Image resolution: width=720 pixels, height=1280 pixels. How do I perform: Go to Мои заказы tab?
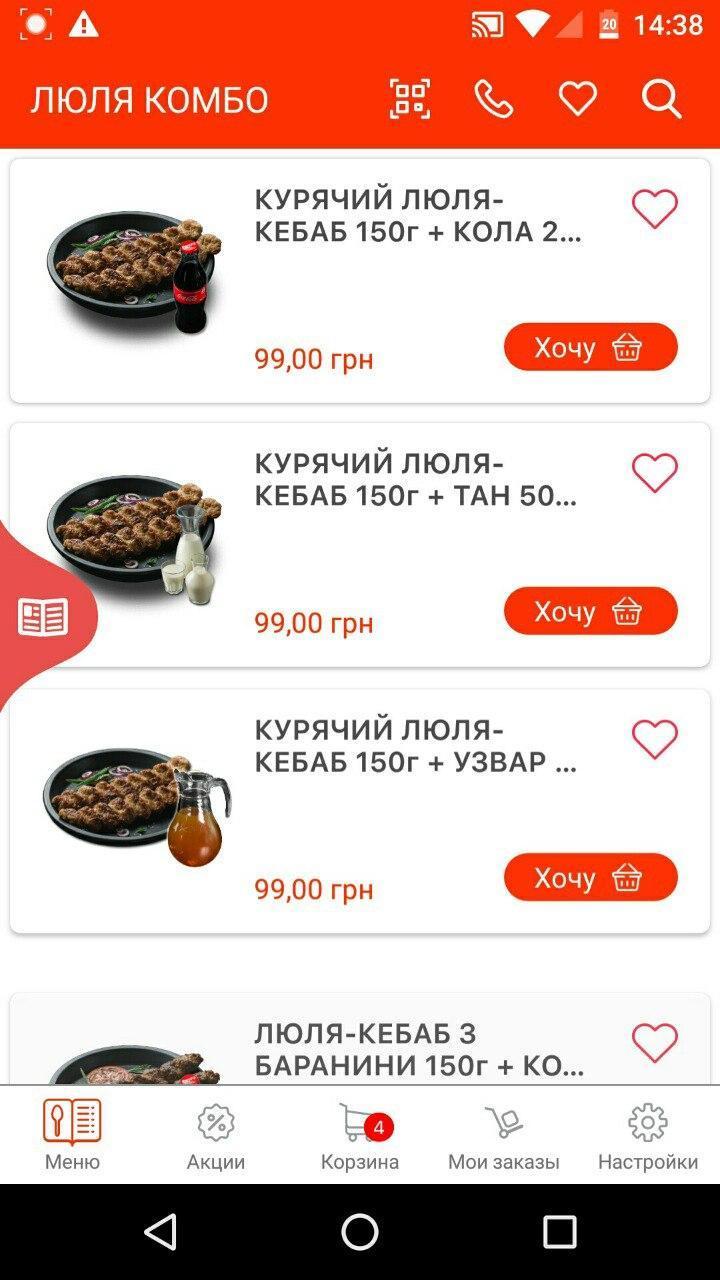(x=504, y=1135)
